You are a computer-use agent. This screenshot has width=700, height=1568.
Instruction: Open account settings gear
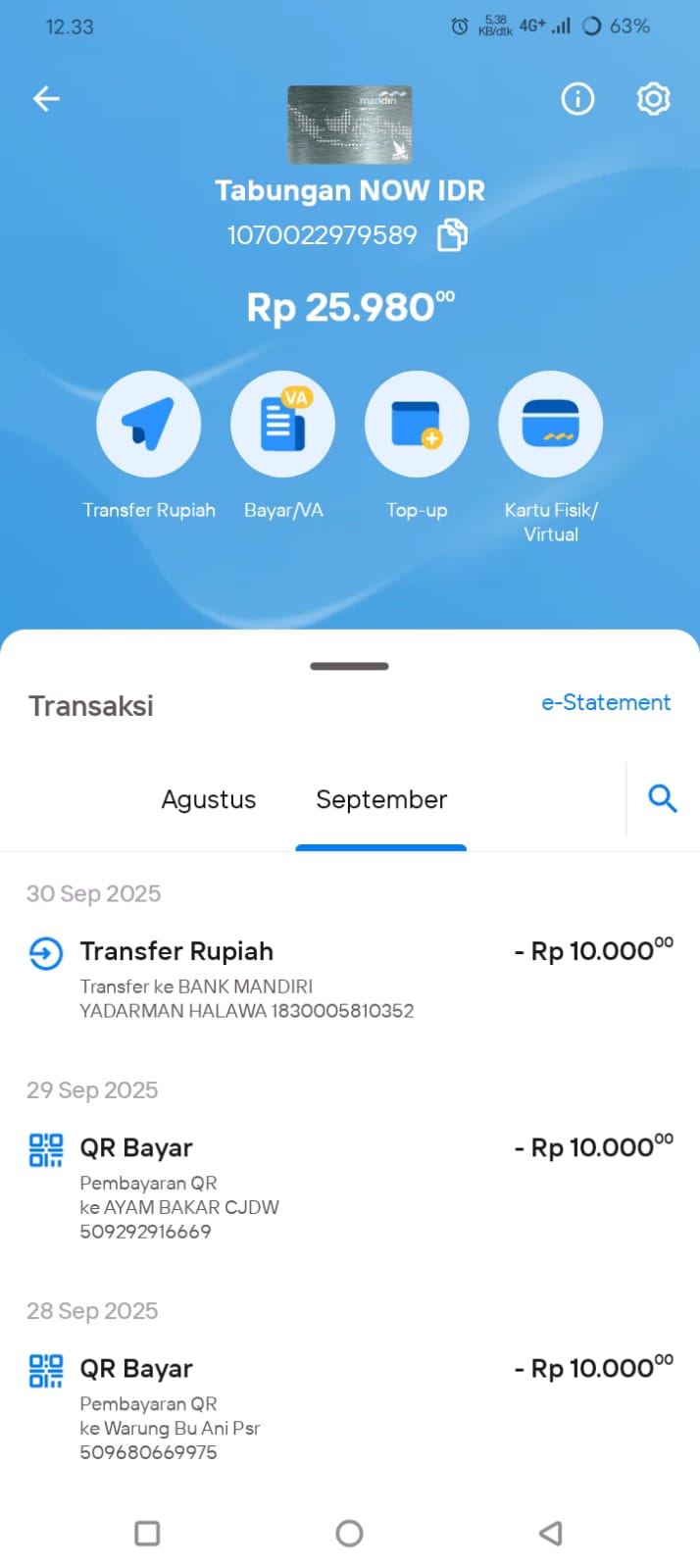click(653, 98)
